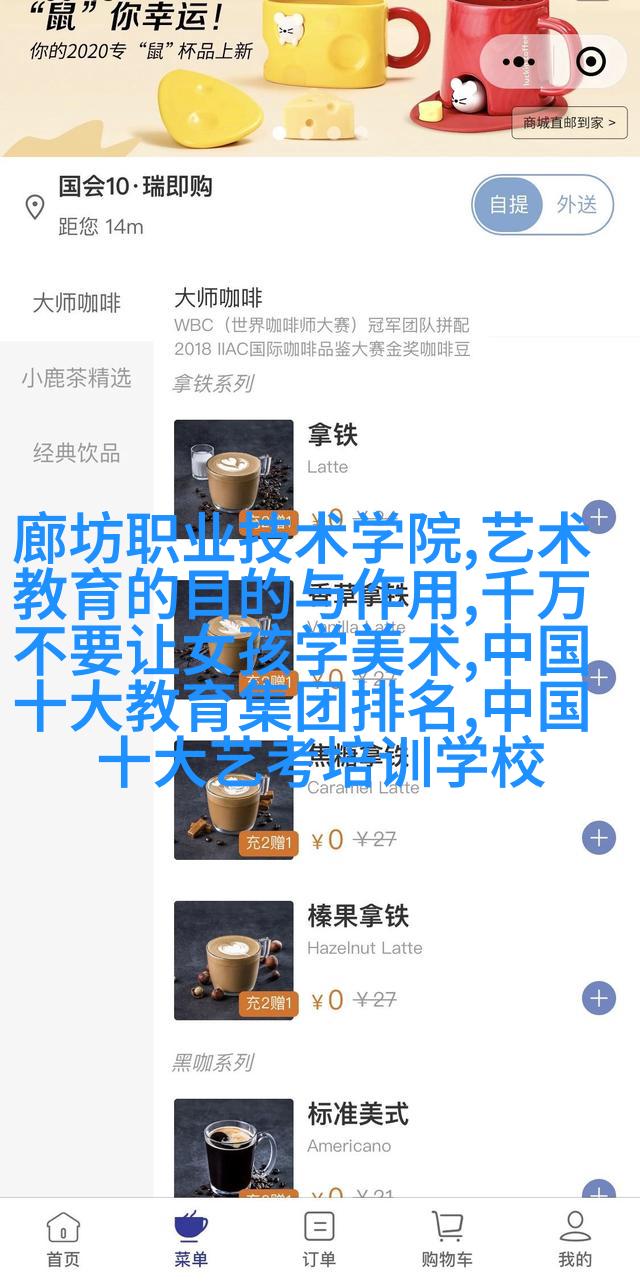
Task: Open the 购物车 shopping cart tab
Action: coord(447,1240)
